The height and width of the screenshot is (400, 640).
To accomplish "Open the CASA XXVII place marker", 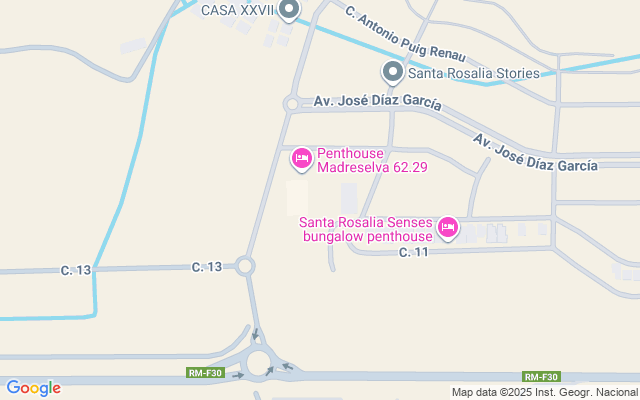I will tap(290, 10).
